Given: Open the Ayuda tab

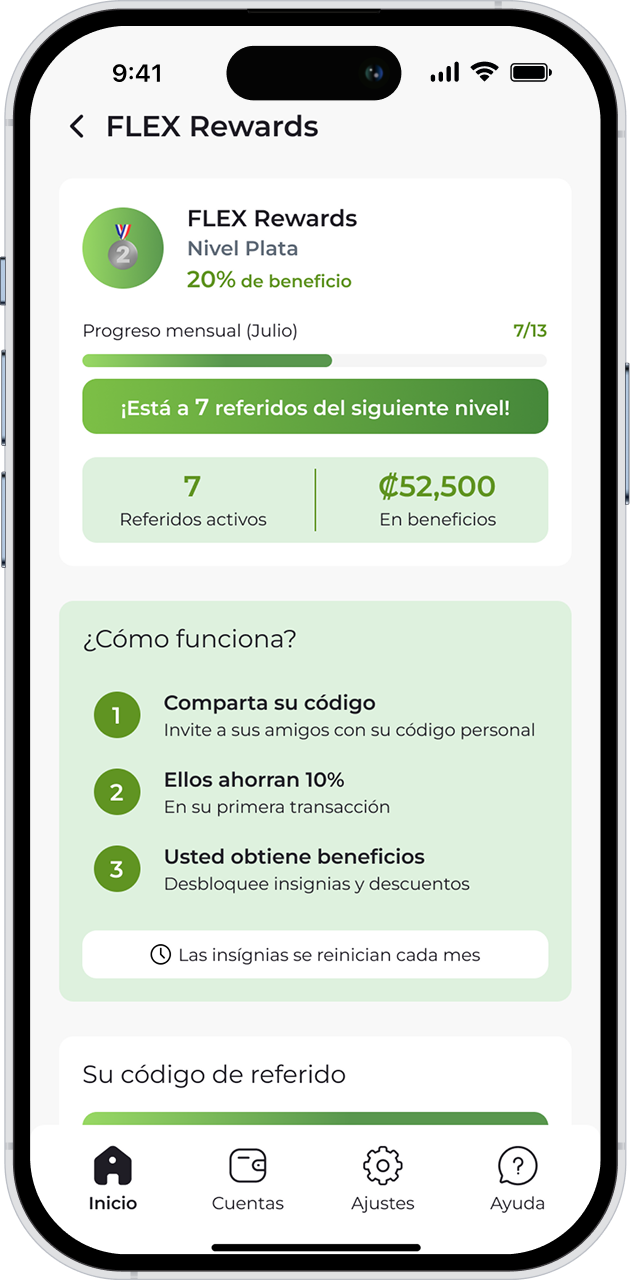Looking at the screenshot, I should (x=517, y=1178).
